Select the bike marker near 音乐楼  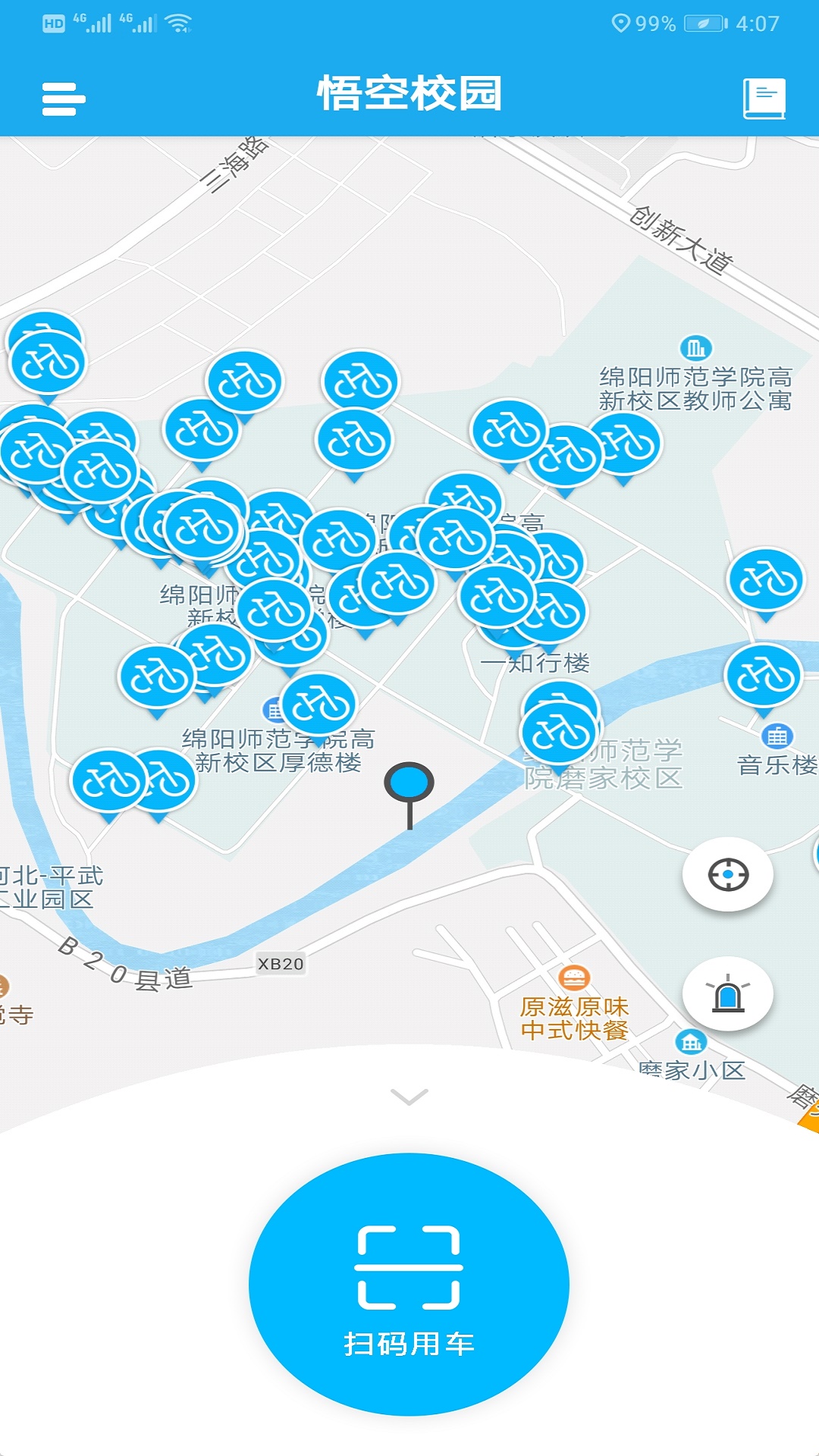[x=764, y=675]
